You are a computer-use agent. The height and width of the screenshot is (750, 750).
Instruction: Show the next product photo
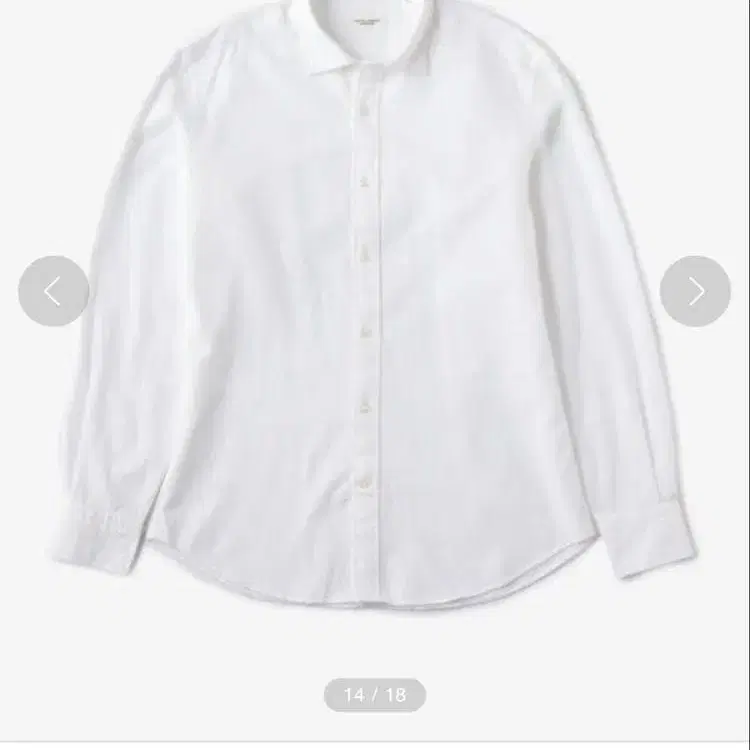695,291
